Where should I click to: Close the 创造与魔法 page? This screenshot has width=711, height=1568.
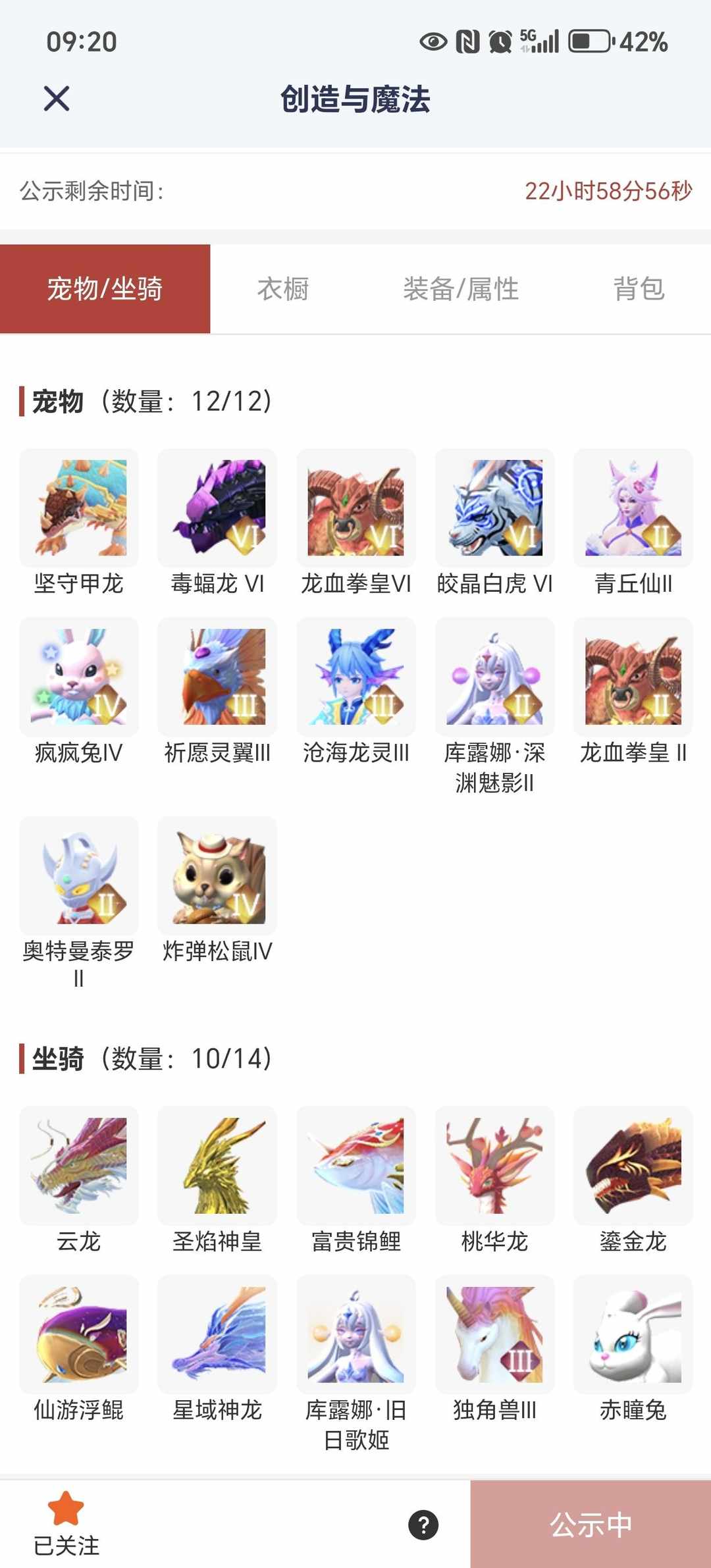[57, 99]
